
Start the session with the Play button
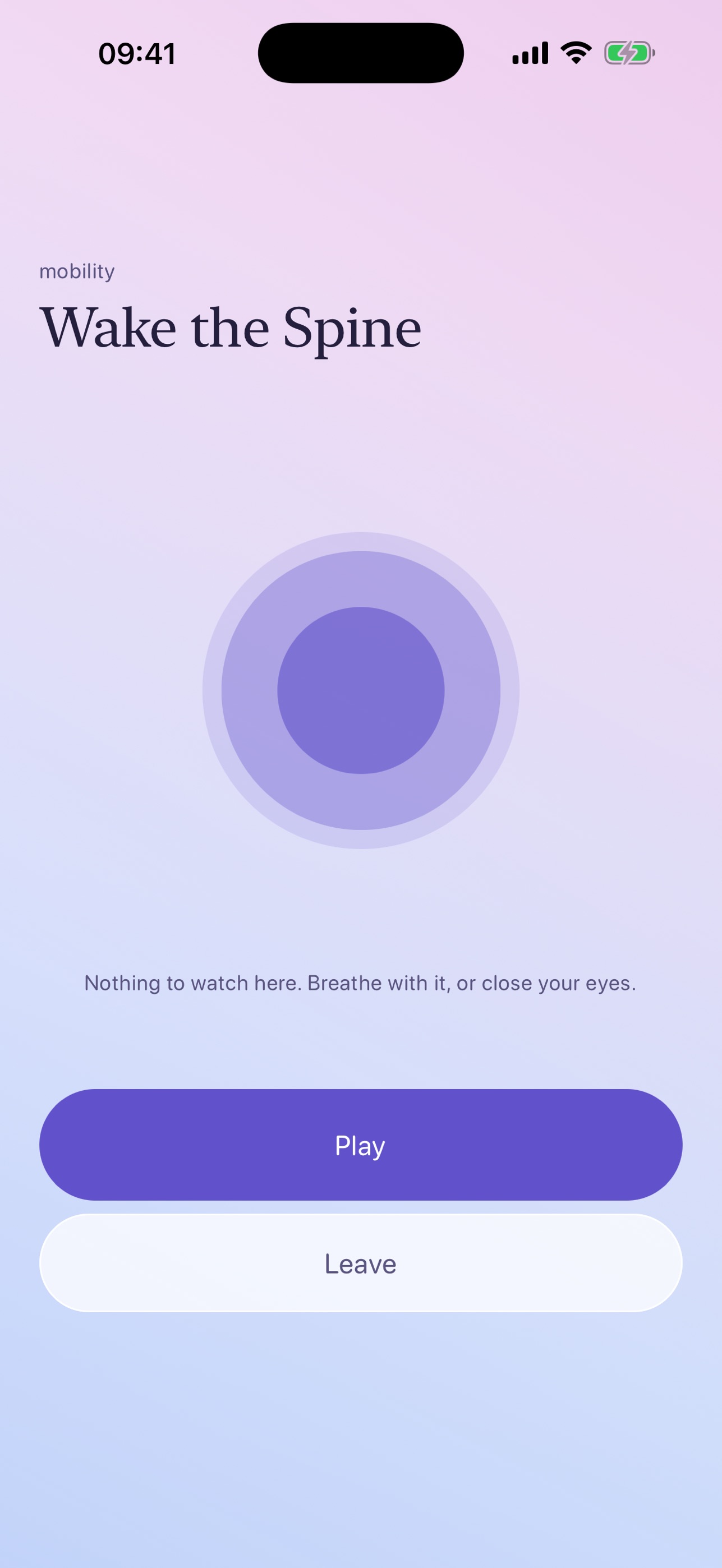(x=361, y=1145)
